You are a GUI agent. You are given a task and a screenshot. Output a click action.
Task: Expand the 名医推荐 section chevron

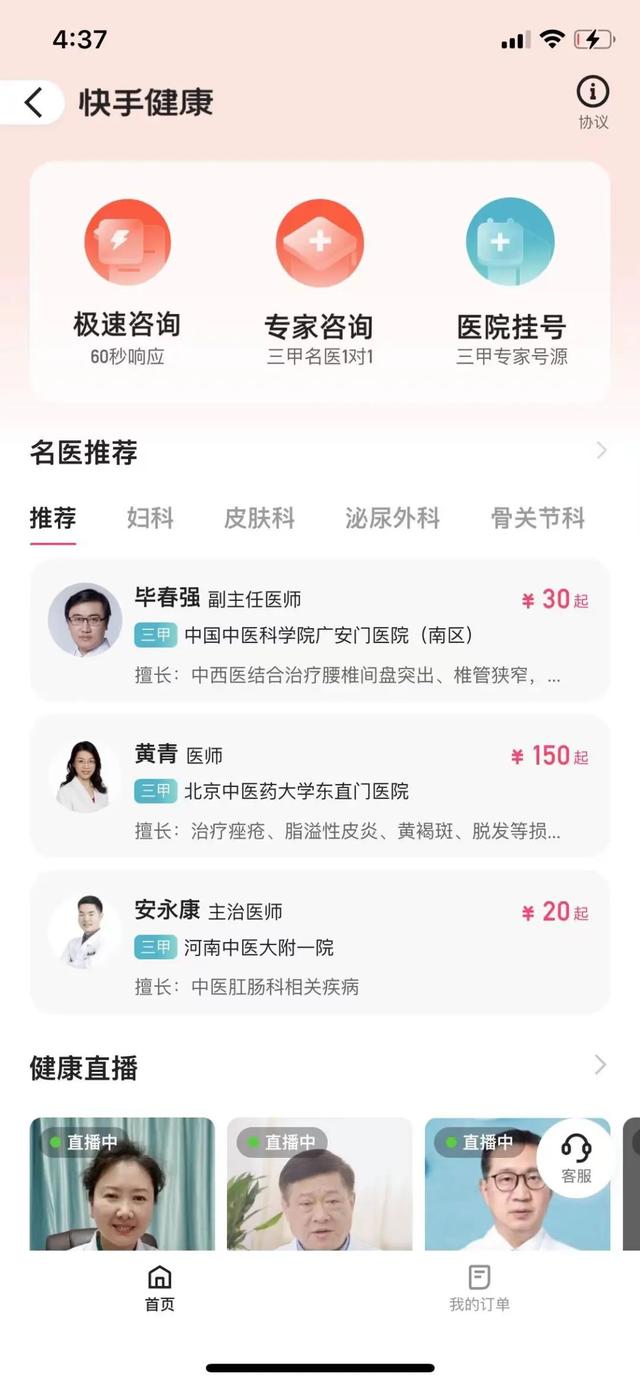point(601,451)
